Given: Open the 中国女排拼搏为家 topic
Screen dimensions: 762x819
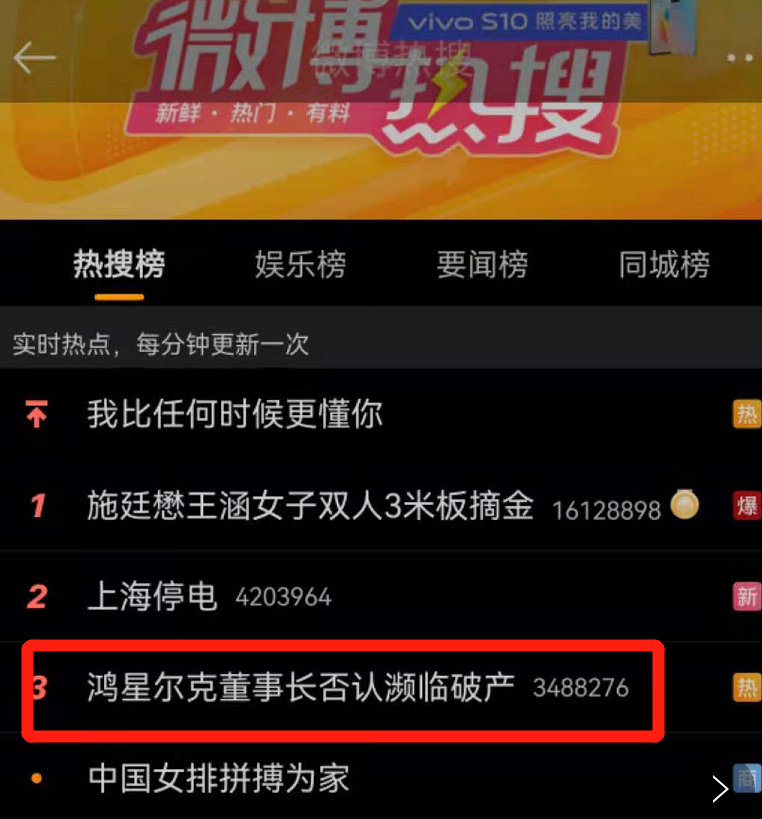Looking at the screenshot, I should click(218, 778).
